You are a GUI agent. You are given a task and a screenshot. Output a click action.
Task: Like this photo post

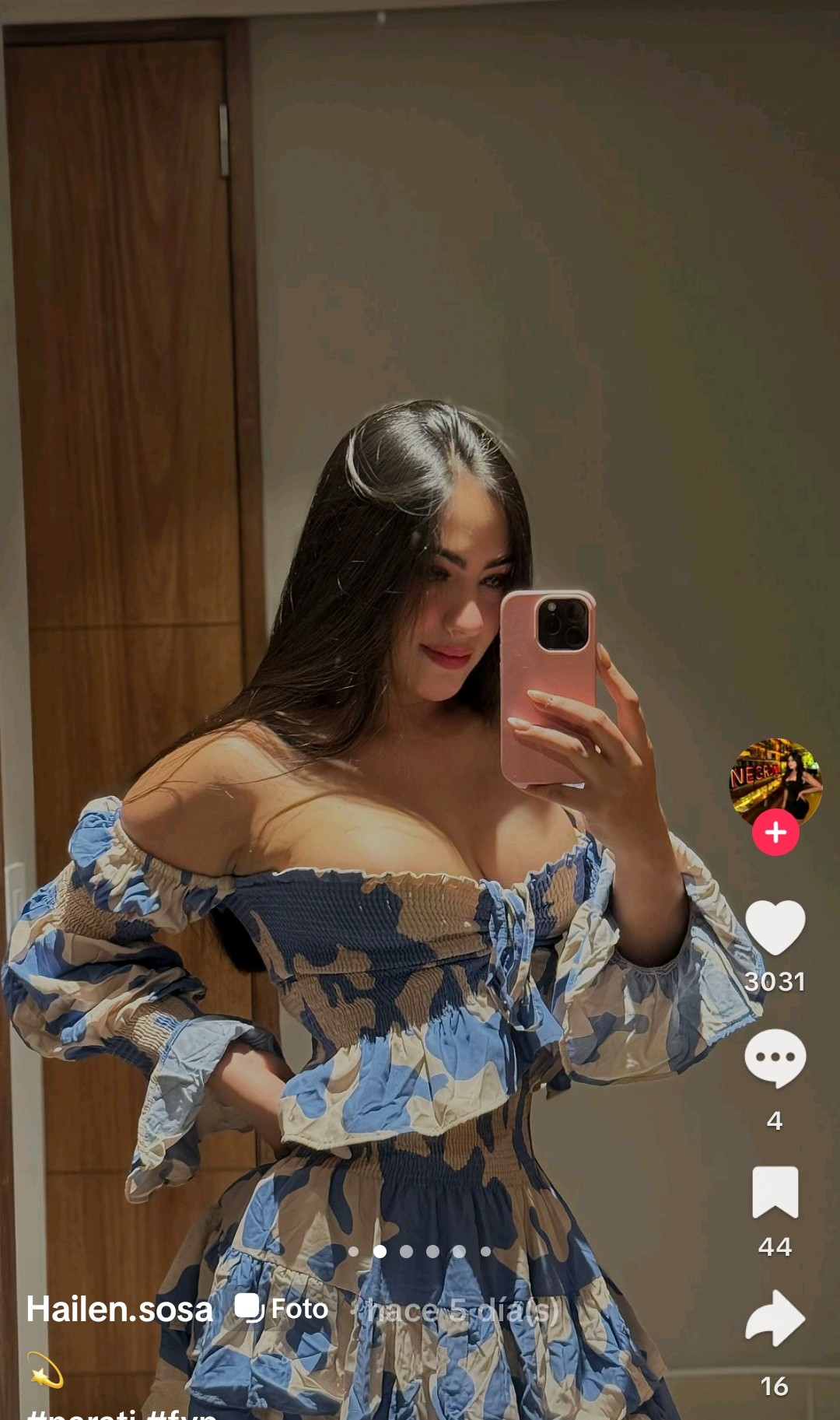[775, 927]
